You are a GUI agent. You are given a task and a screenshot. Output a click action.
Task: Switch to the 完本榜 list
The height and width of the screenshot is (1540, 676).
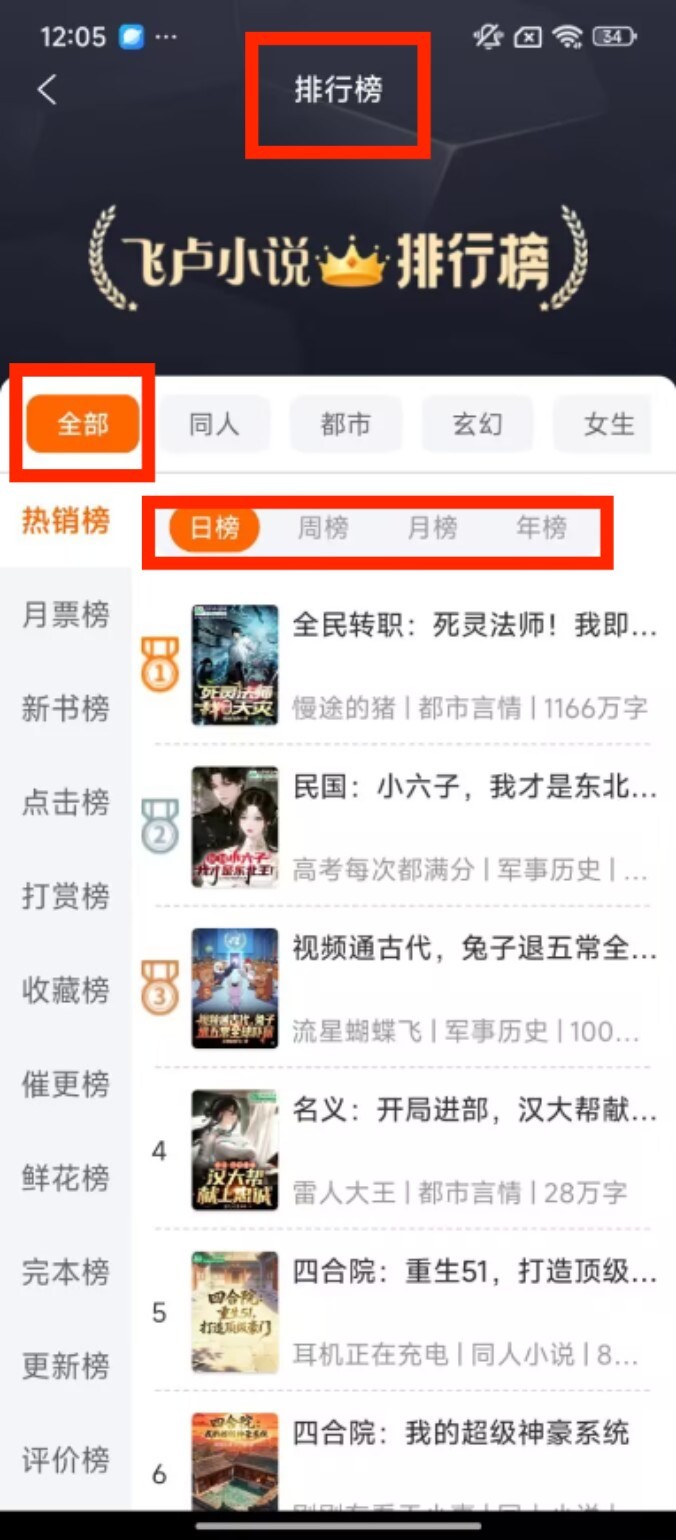[x=66, y=1273]
